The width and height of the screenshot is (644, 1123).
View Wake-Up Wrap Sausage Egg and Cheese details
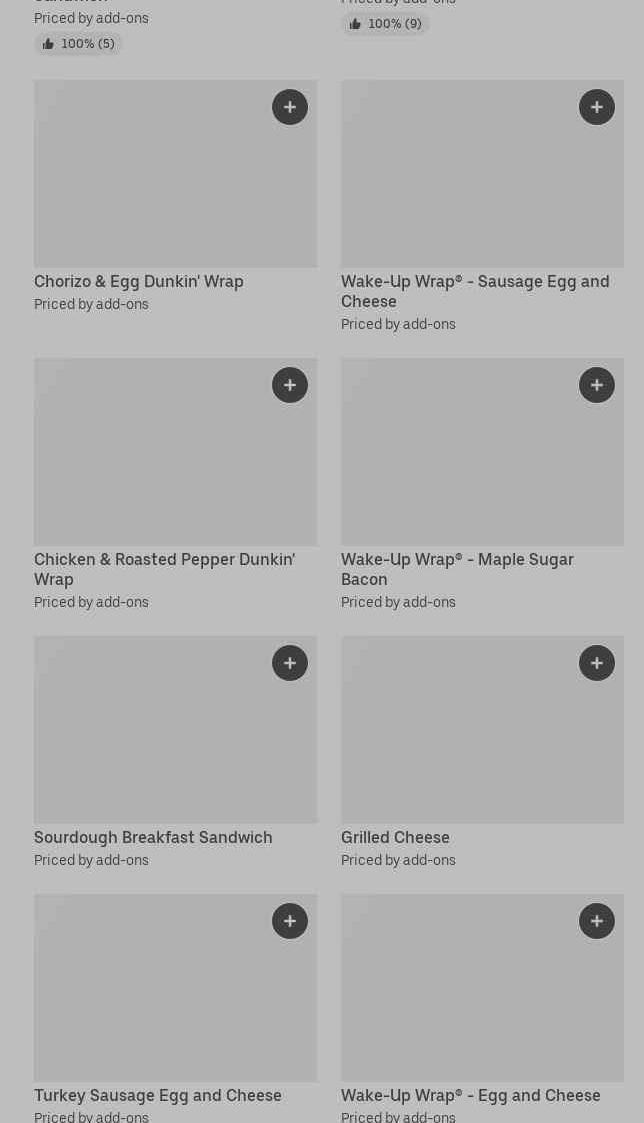point(474,291)
